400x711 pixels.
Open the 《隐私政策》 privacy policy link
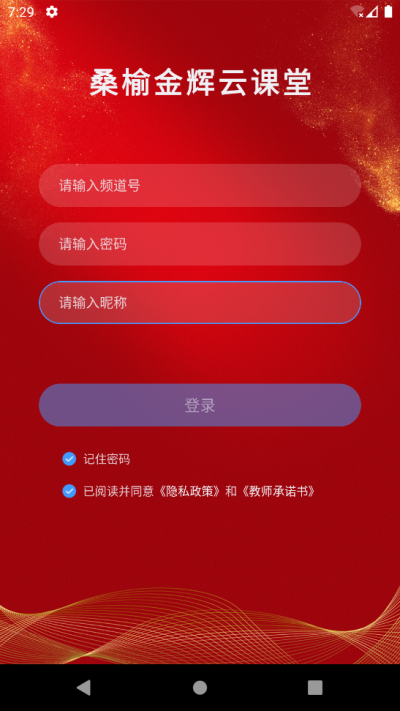[x=190, y=492]
